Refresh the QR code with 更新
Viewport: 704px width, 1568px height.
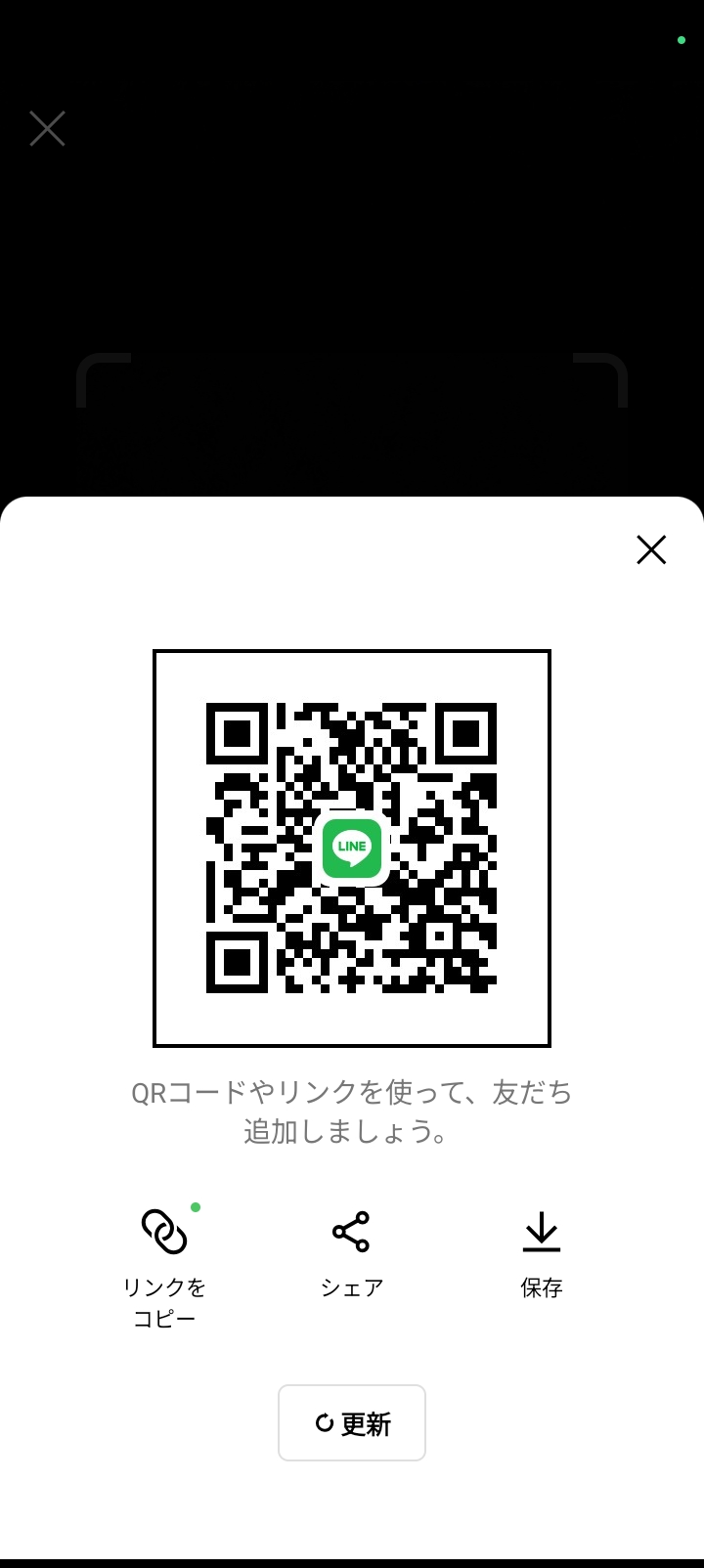pyautogui.click(x=352, y=1423)
